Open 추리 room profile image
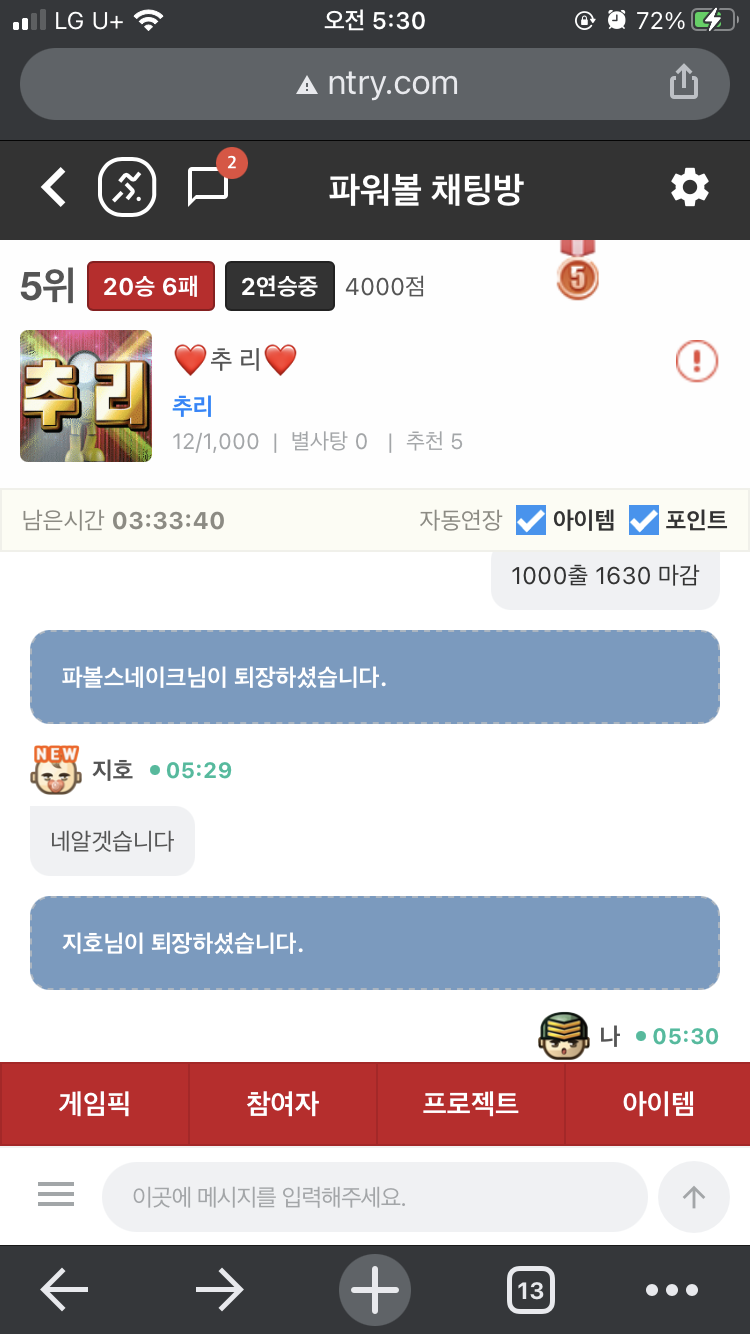This screenshot has height=1334, width=750. (x=86, y=396)
